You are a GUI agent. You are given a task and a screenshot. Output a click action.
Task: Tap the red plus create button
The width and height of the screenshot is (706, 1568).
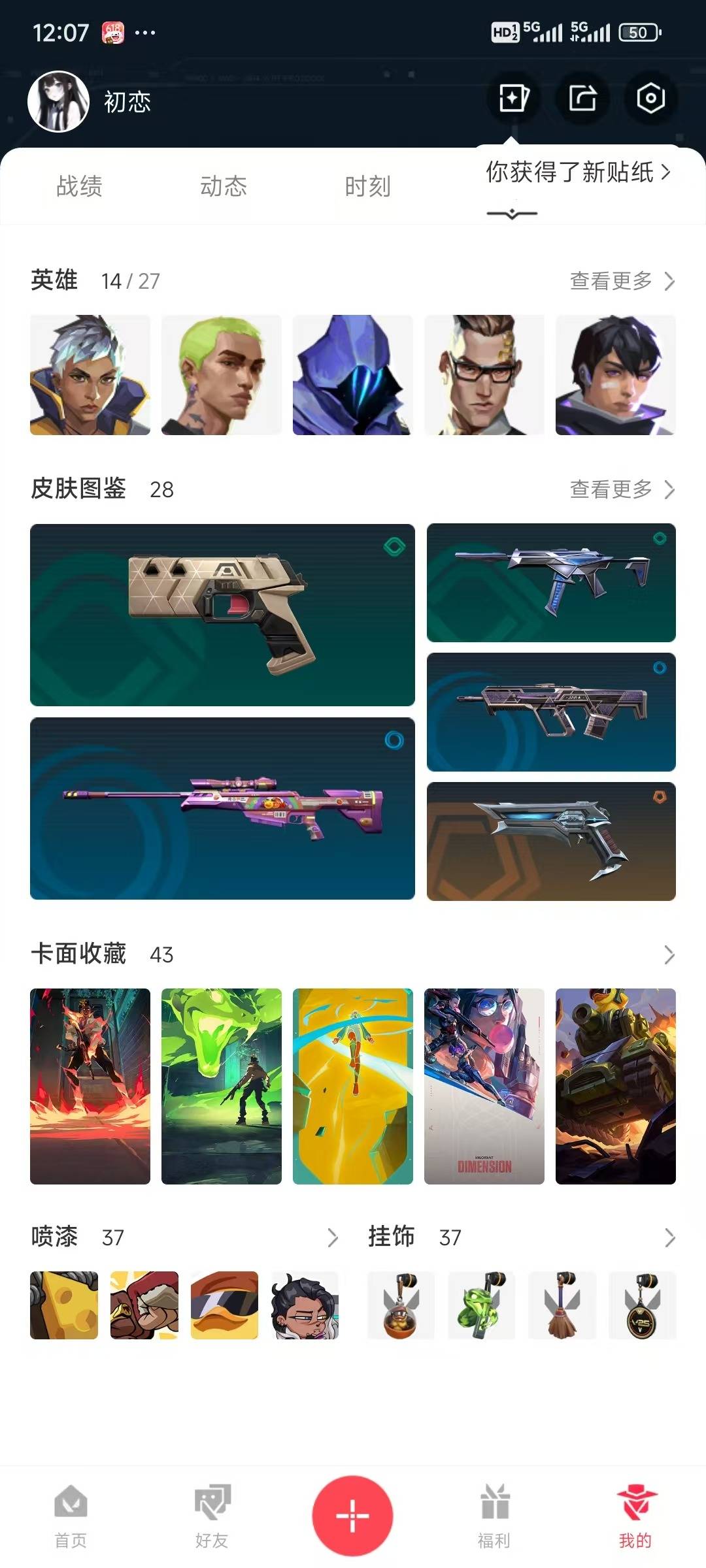point(352,1516)
